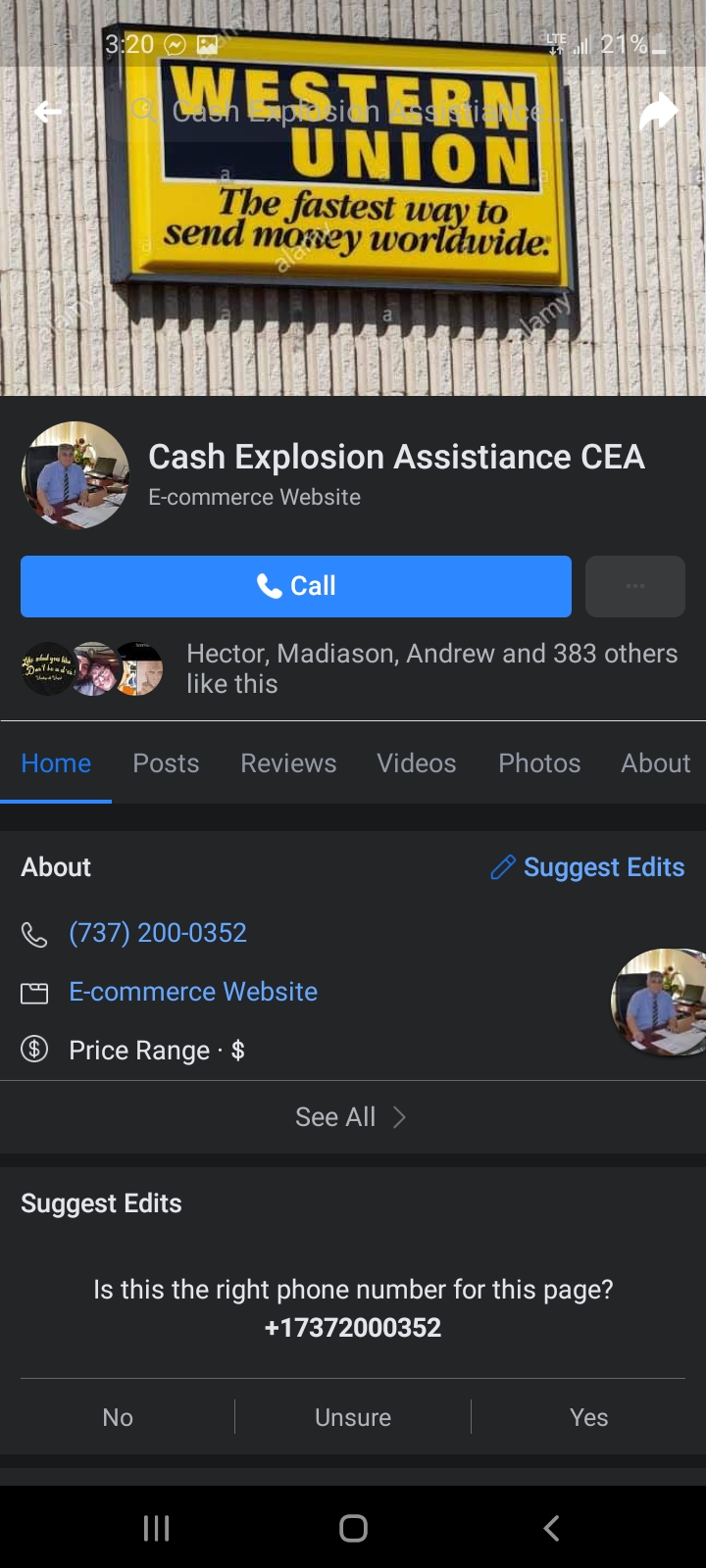Tap the blue Call button
Screen dimensions: 706x1568
click(296, 586)
